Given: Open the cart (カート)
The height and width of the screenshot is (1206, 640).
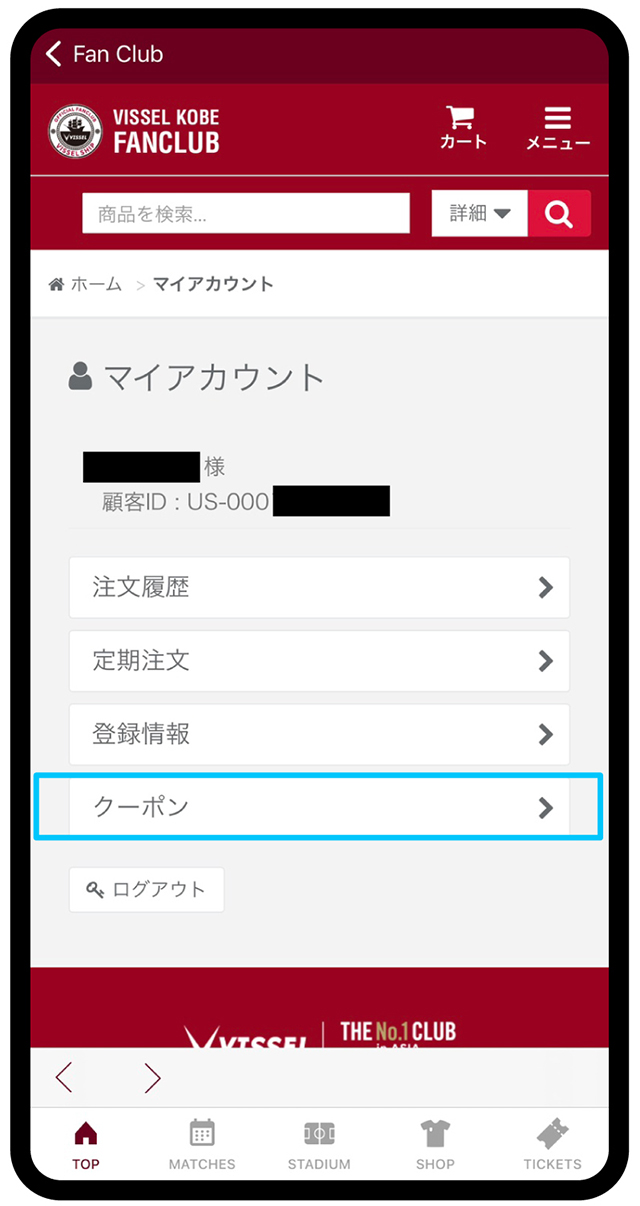Looking at the screenshot, I should [463, 127].
